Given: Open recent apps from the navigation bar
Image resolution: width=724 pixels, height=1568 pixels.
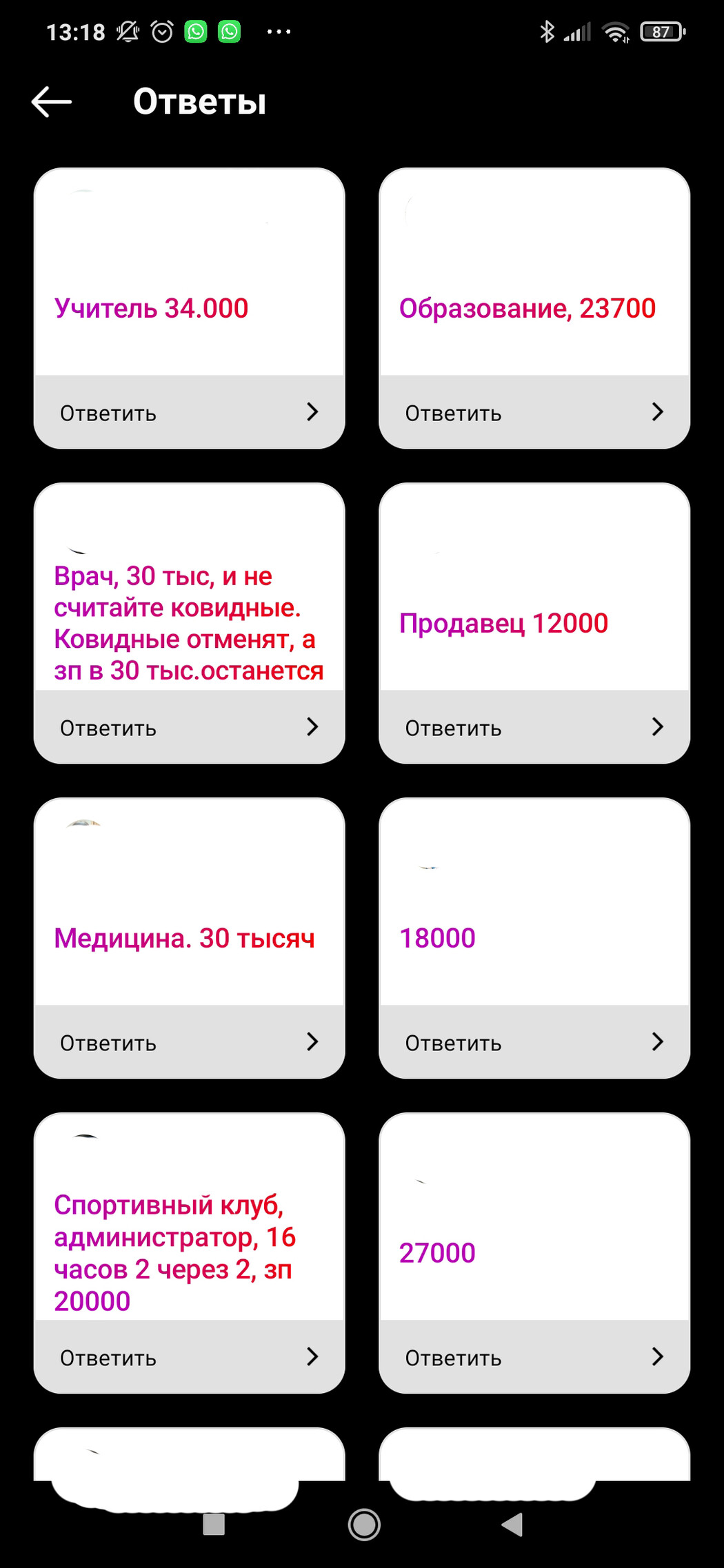Looking at the screenshot, I should (214, 1524).
